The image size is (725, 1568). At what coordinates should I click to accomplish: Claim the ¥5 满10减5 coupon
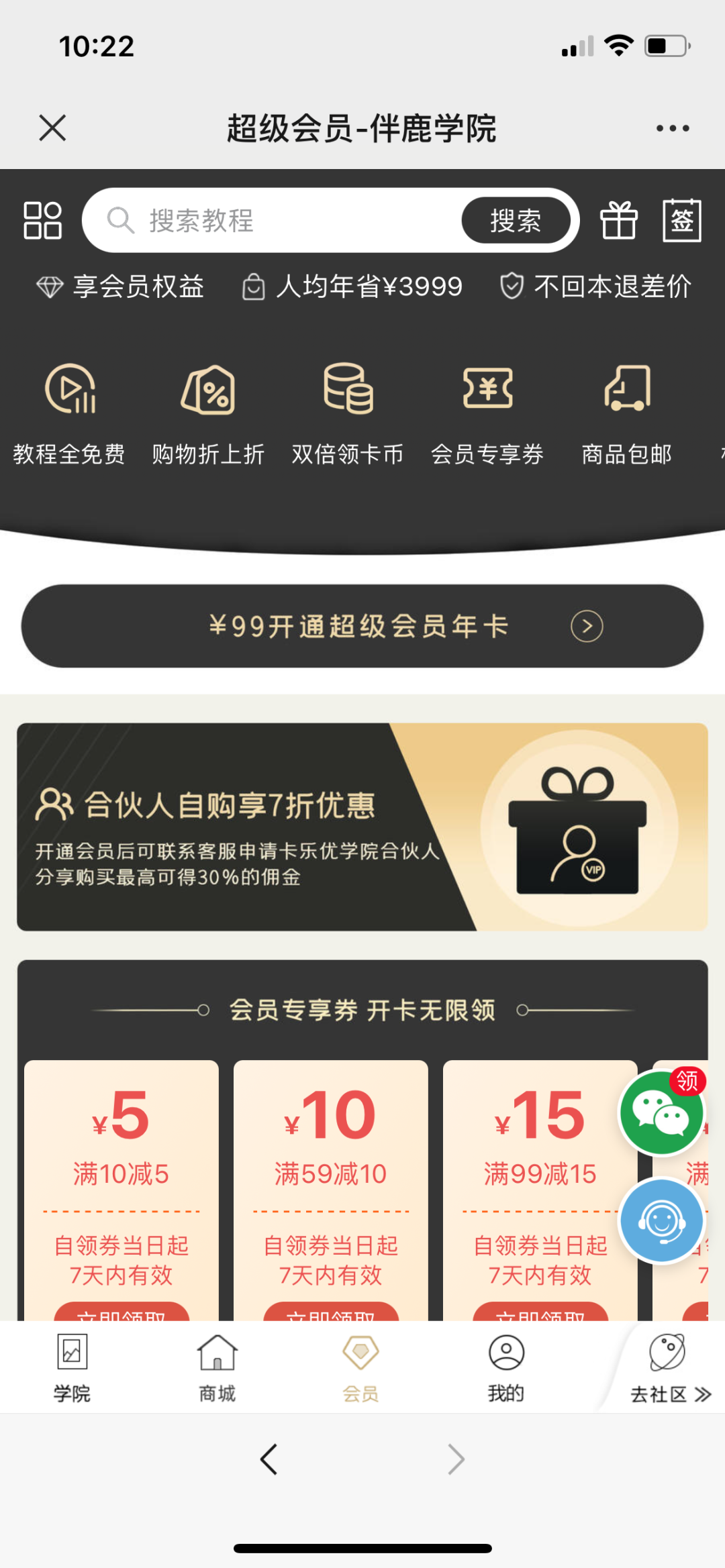122,1311
